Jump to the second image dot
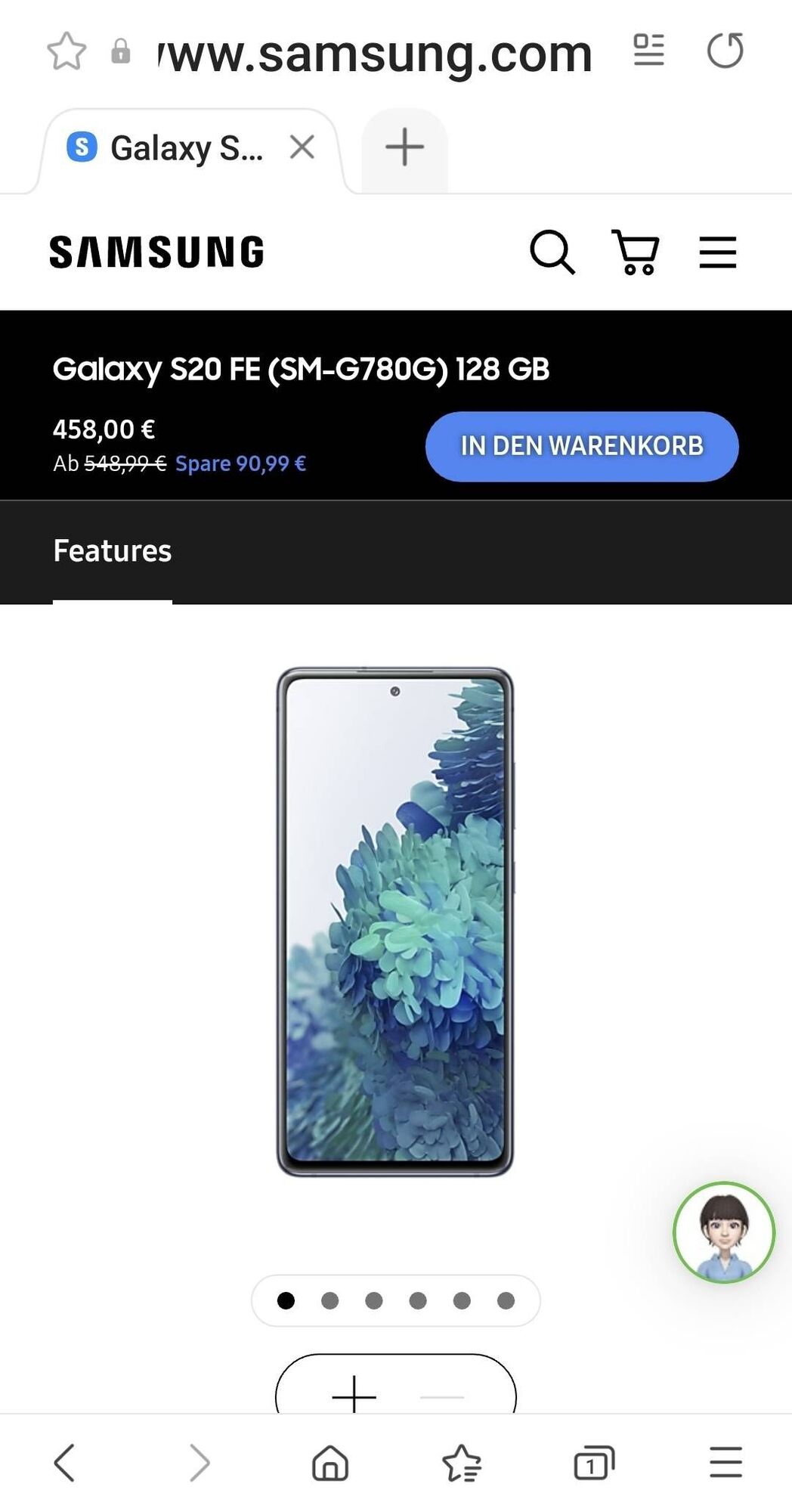Viewport: 792px width, 1512px height. coord(329,1300)
